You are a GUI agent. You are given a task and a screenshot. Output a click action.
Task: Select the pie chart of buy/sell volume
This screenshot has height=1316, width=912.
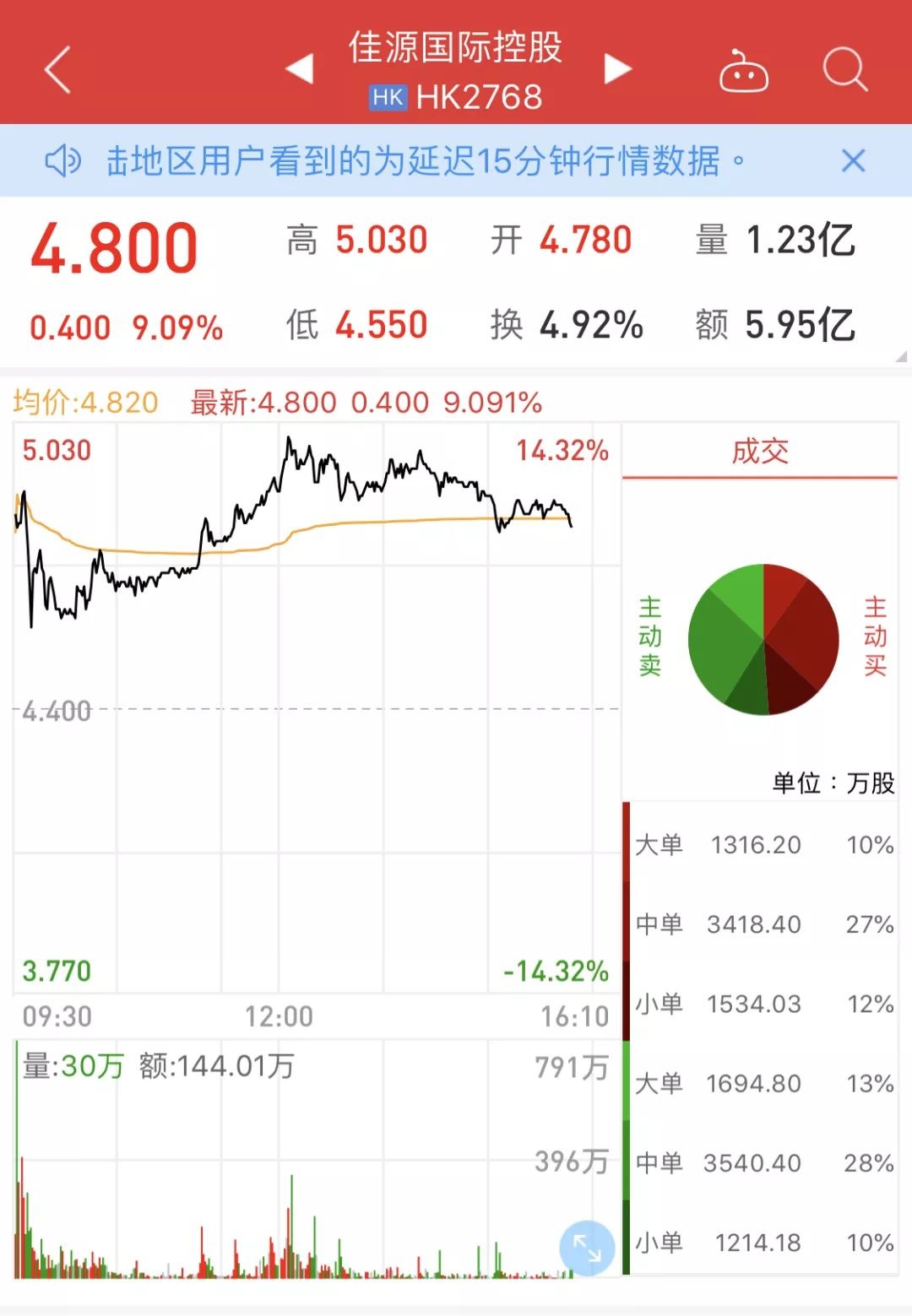point(763,637)
